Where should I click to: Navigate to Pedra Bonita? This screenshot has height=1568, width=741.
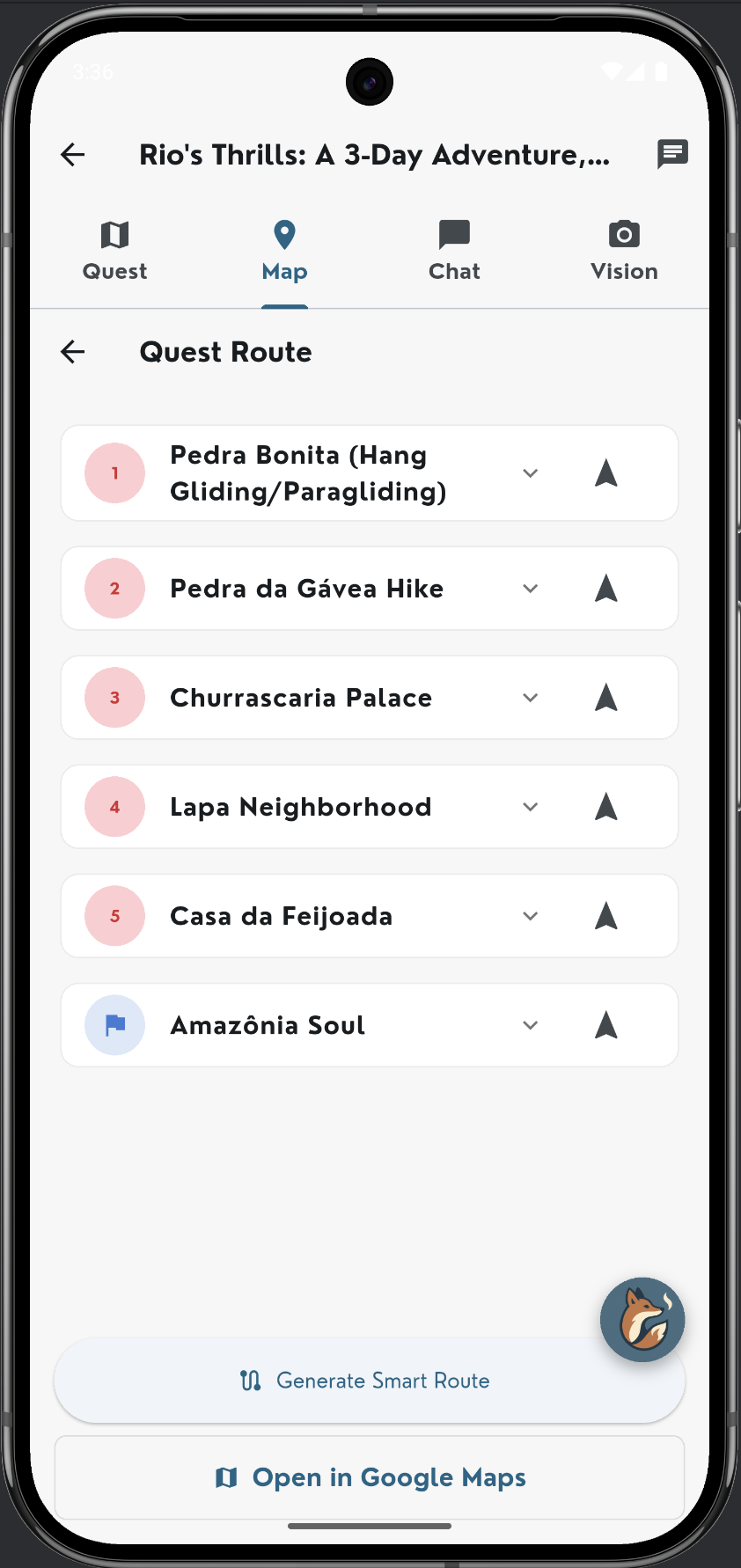[x=605, y=473]
